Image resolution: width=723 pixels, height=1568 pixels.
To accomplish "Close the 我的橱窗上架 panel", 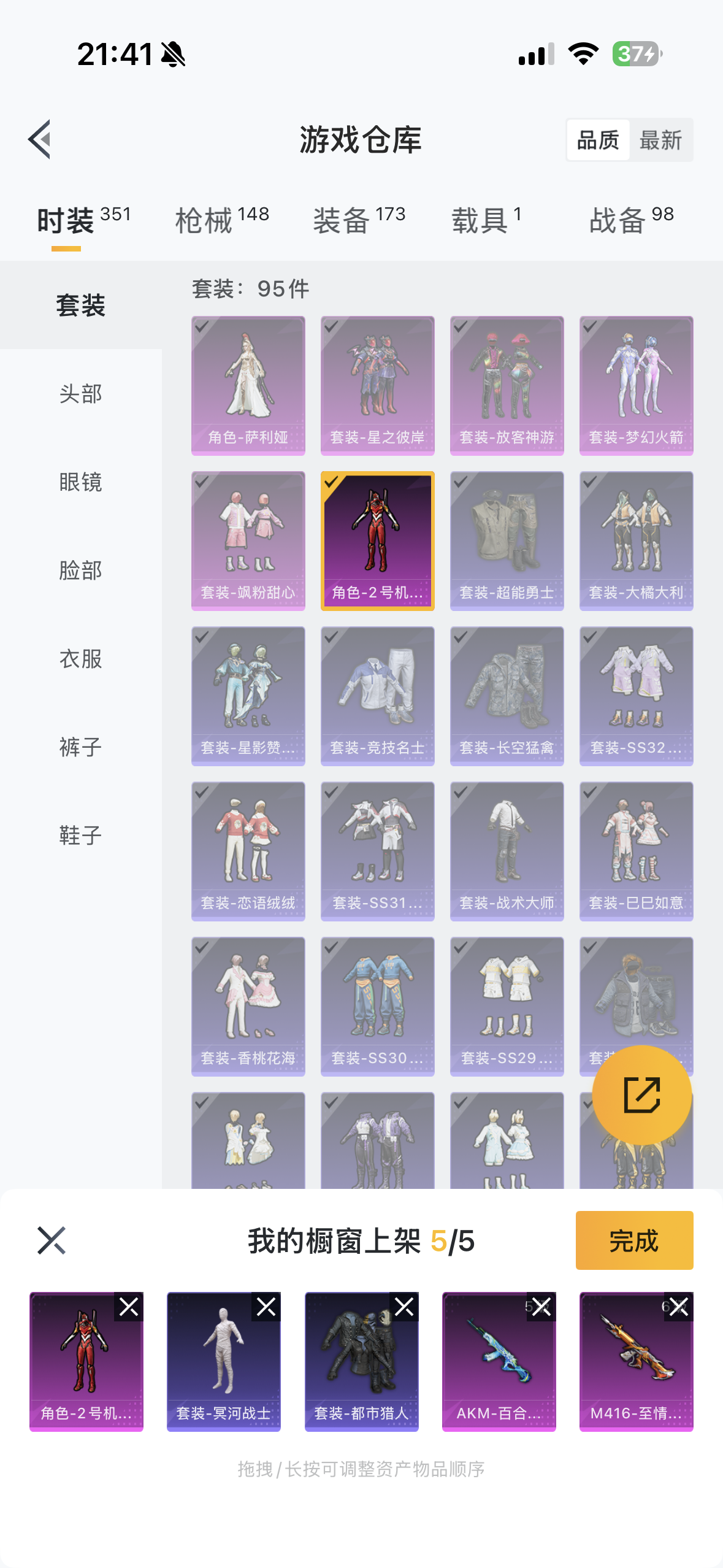I will [x=51, y=1240].
